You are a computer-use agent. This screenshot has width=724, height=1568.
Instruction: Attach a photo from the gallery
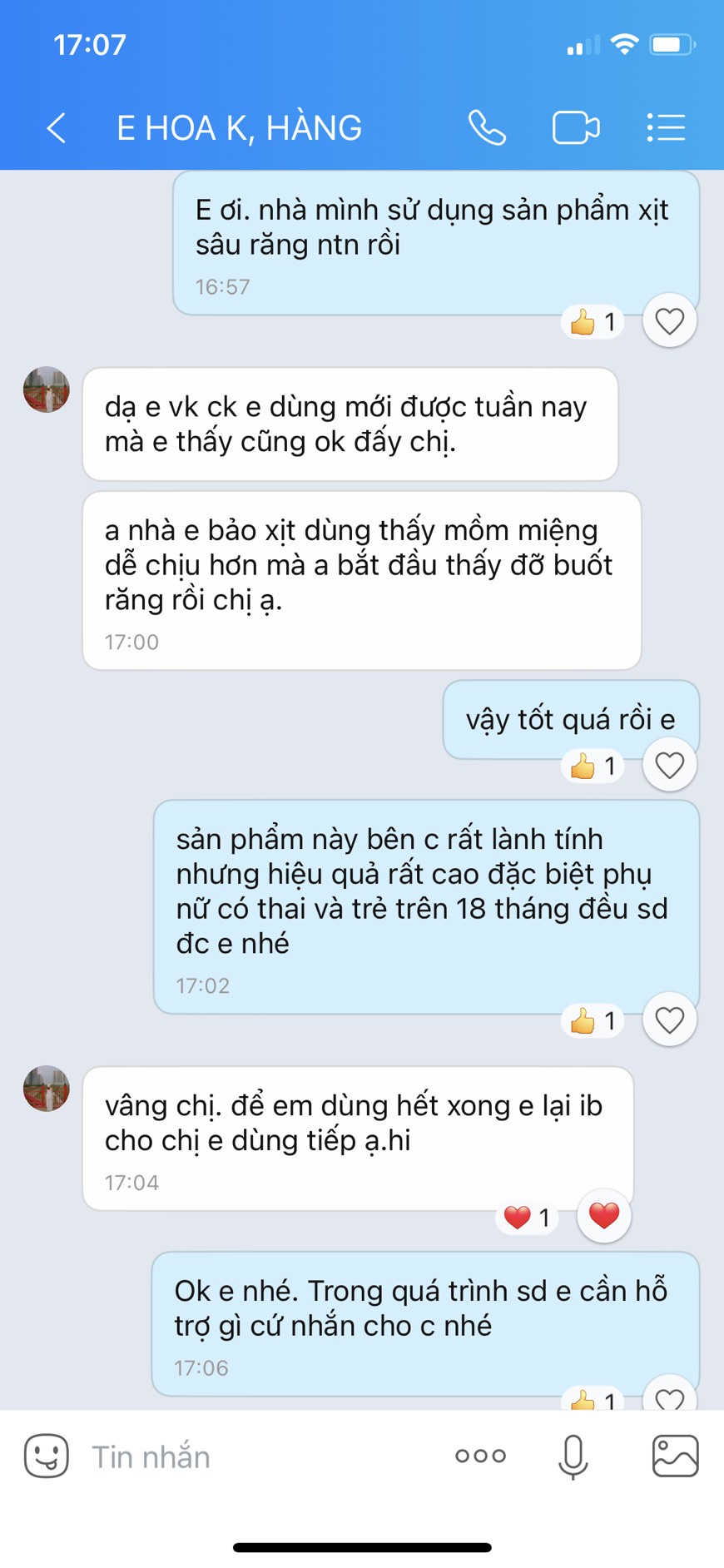coord(675,1456)
